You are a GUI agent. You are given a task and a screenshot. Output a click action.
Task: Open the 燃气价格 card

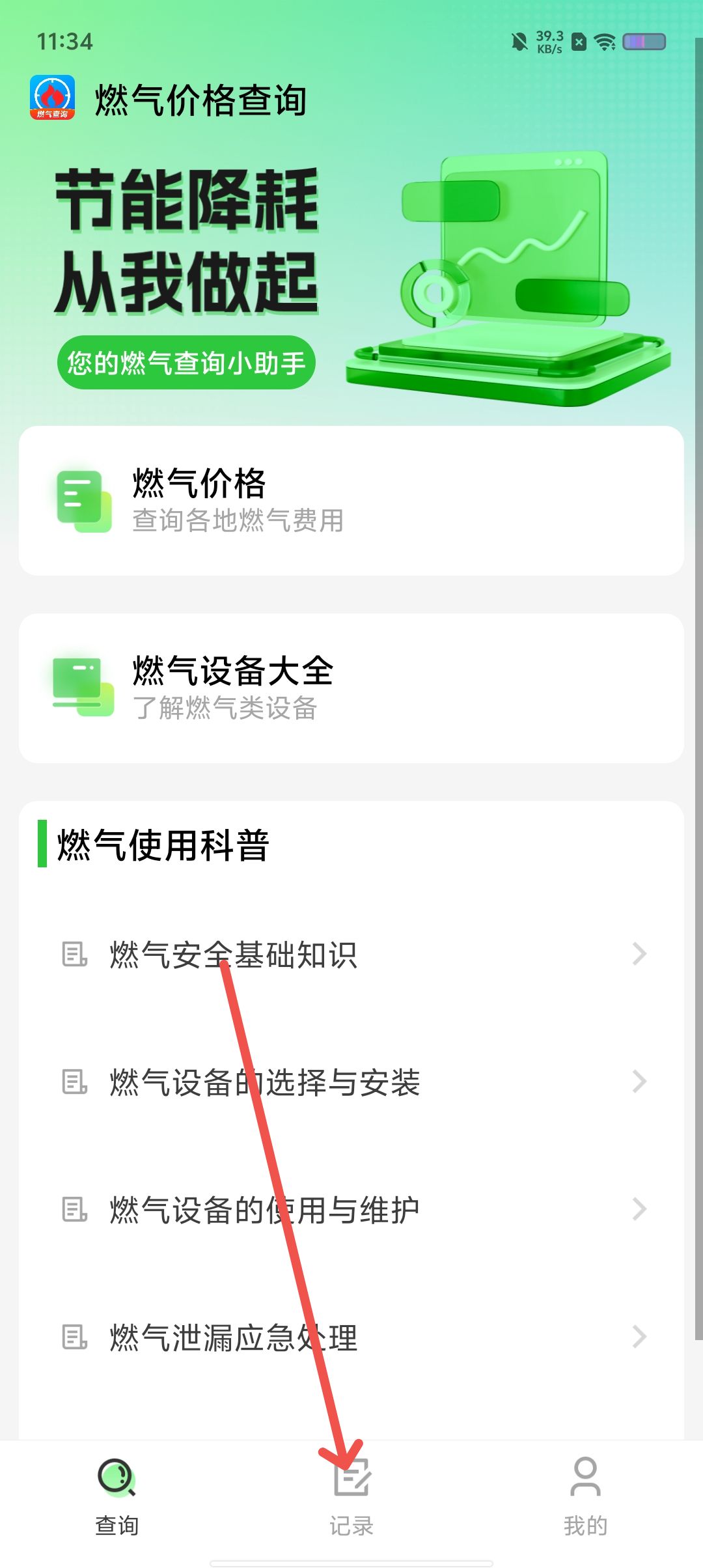click(351, 500)
